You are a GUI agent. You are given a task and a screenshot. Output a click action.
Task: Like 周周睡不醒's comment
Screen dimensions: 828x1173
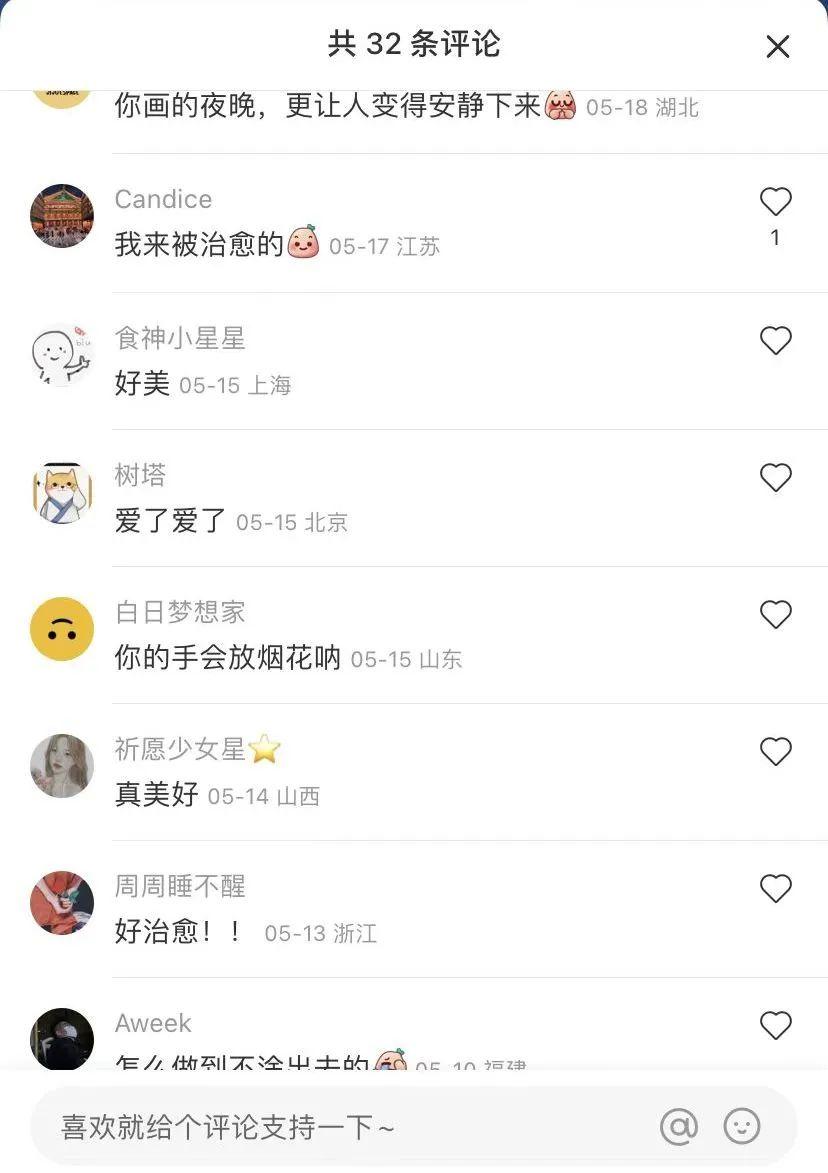tap(775, 889)
